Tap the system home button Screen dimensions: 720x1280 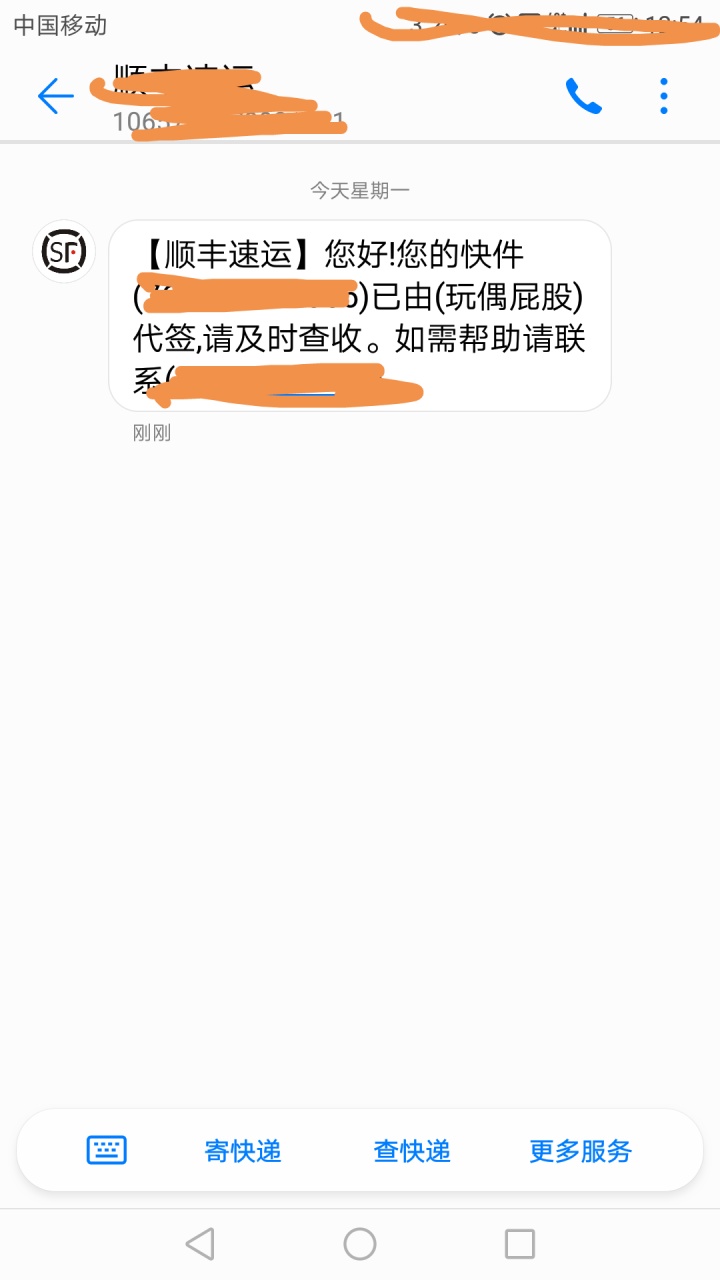pyautogui.click(x=360, y=1244)
